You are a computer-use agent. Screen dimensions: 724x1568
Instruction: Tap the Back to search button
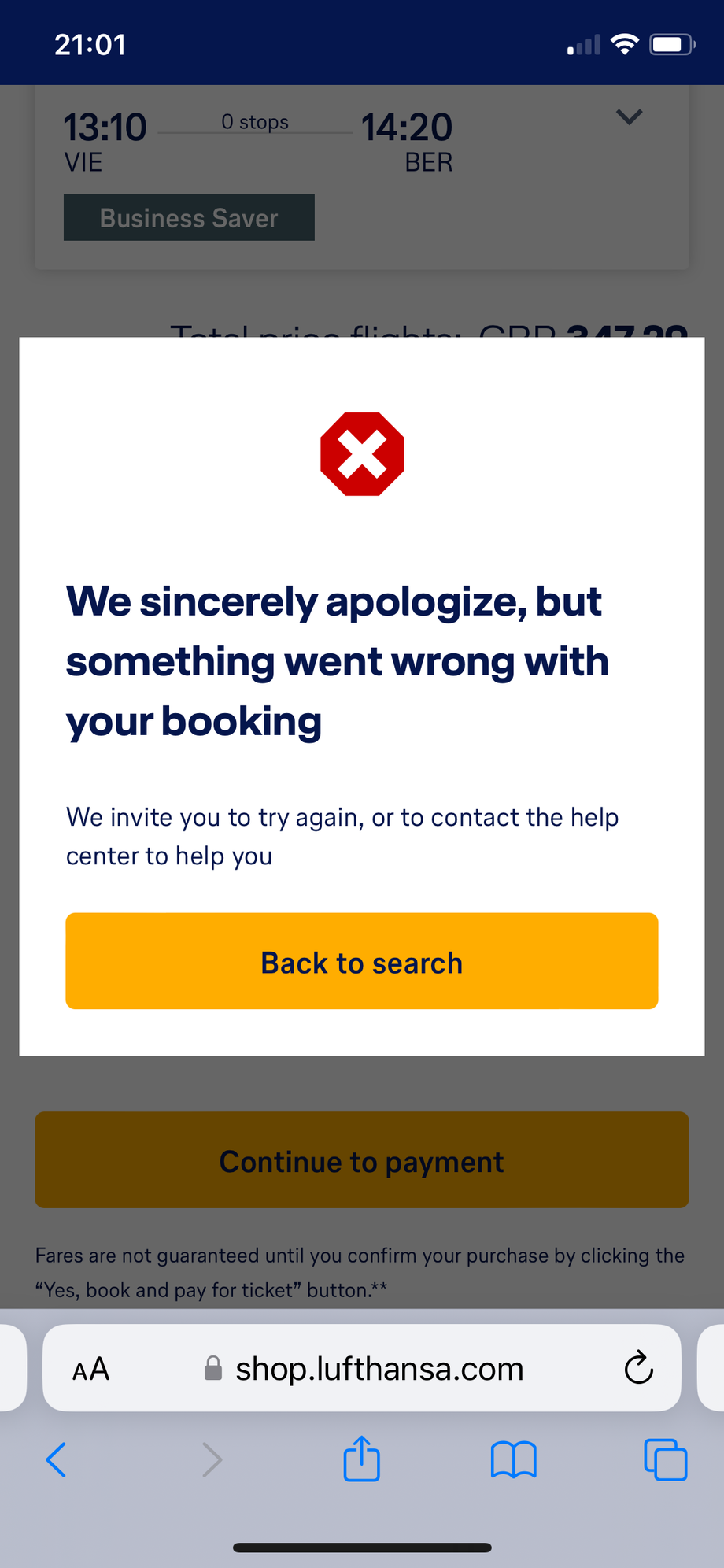click(361, 961)
